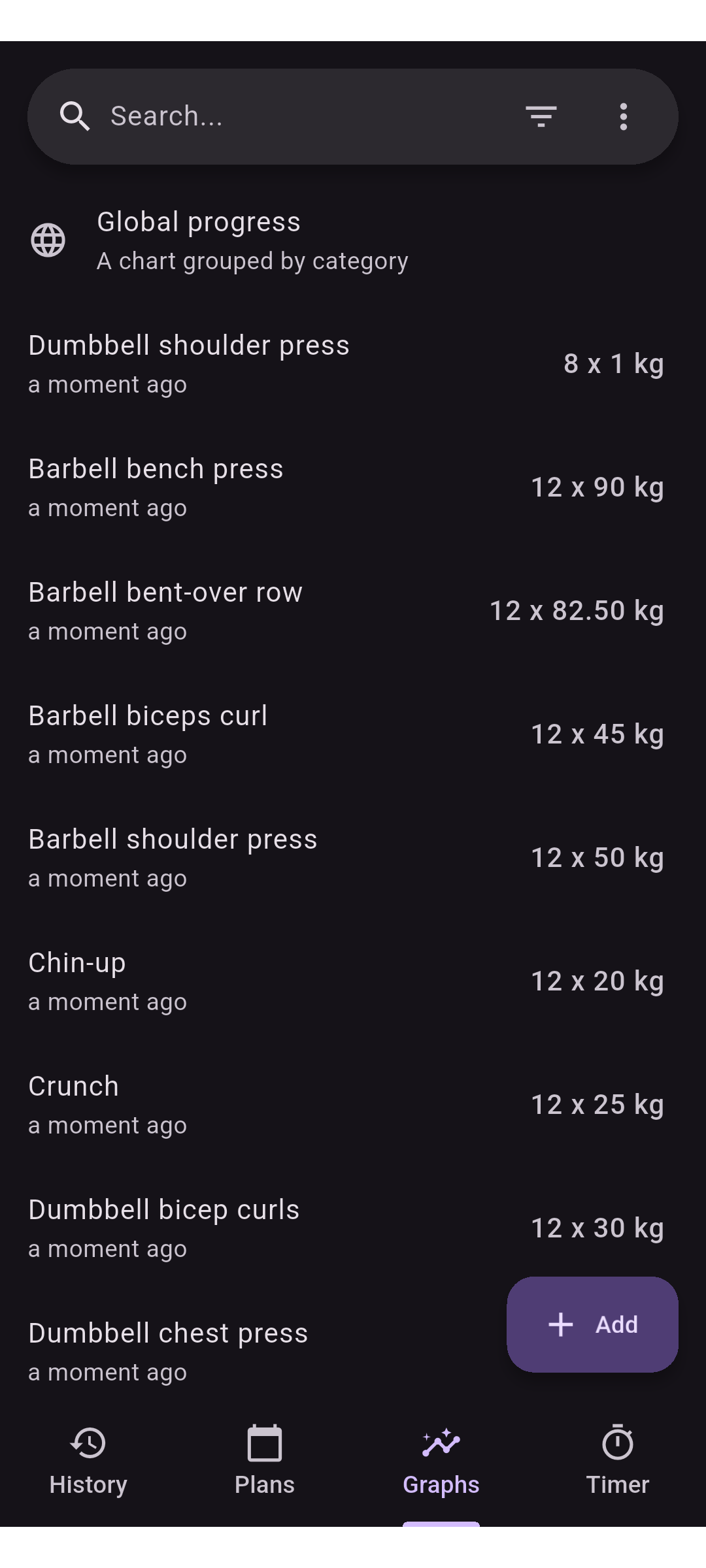Open Global progress chart
The height and width of the screenshot is (1568, 706).
click(x=353, y=240)
